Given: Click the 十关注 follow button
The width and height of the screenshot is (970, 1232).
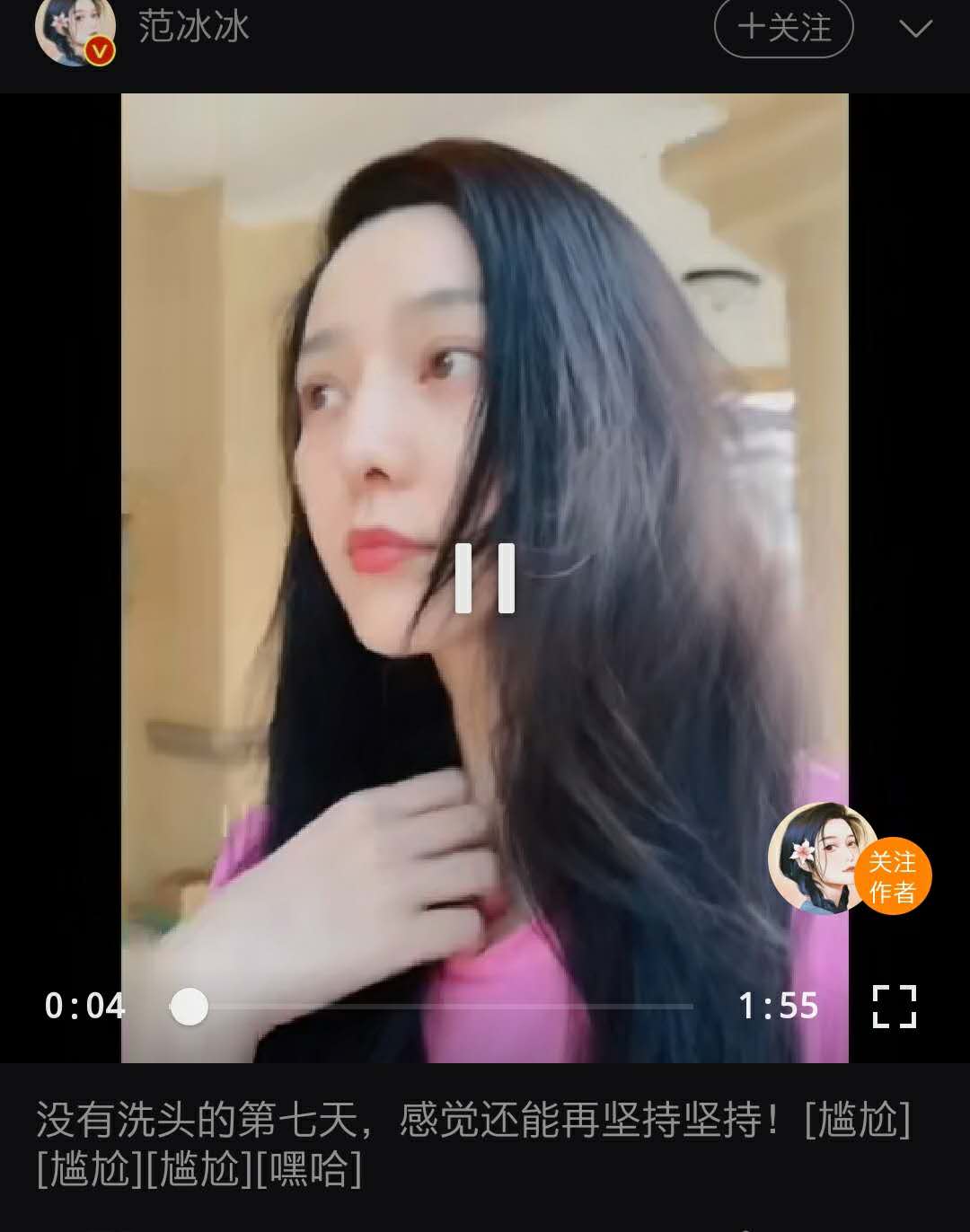Looking at the screenshot, I should click(x=781, y=28).
